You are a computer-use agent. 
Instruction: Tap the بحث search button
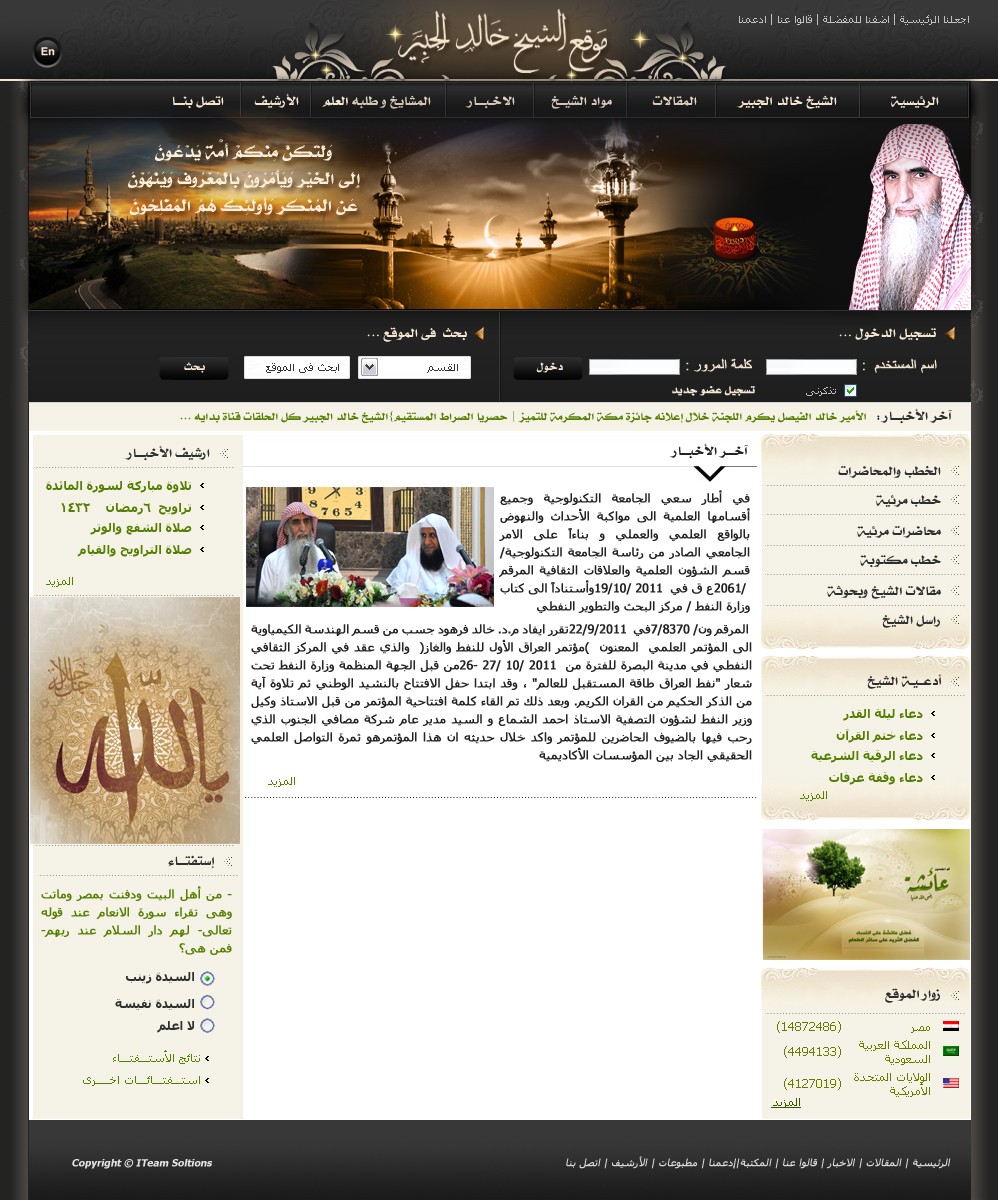click(x=194, y=367)
